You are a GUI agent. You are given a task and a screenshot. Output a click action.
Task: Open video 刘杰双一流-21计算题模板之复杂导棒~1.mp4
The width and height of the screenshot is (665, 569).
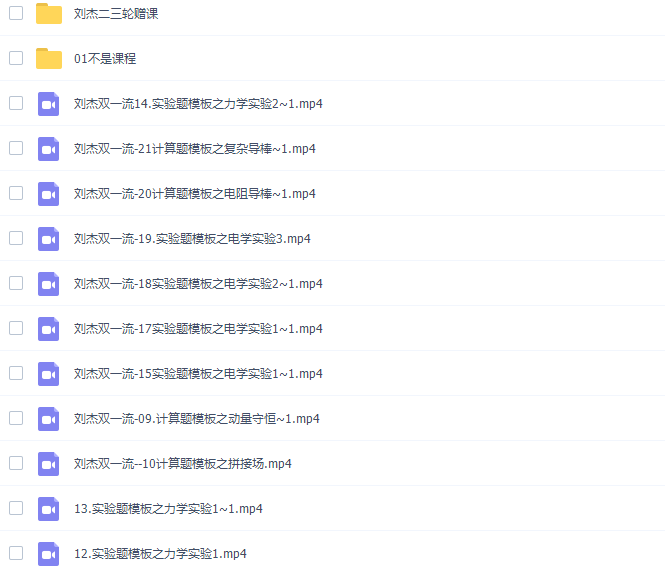(x=194, y=149)
